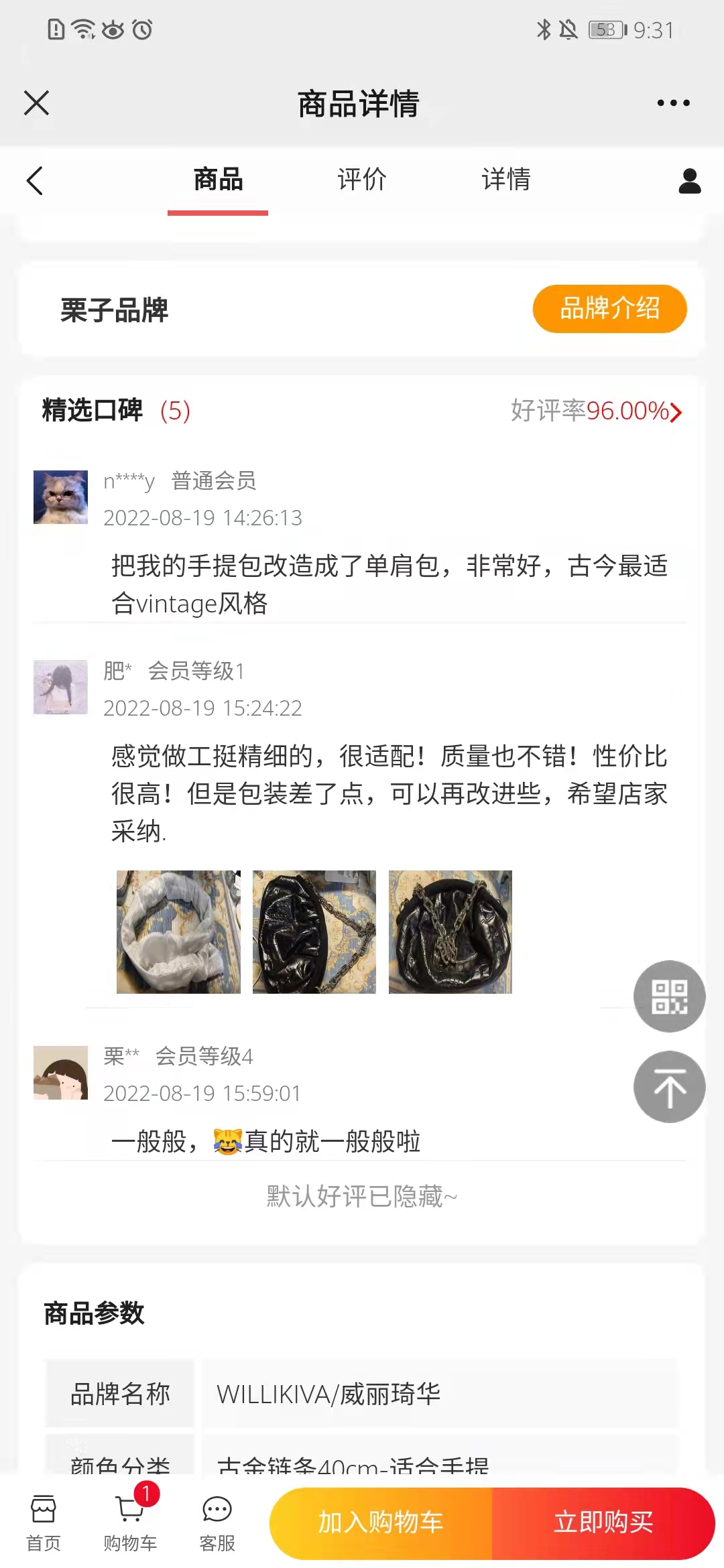
Task: Open the first review photo with white wrapping
Action: click(x=178, y=931)
